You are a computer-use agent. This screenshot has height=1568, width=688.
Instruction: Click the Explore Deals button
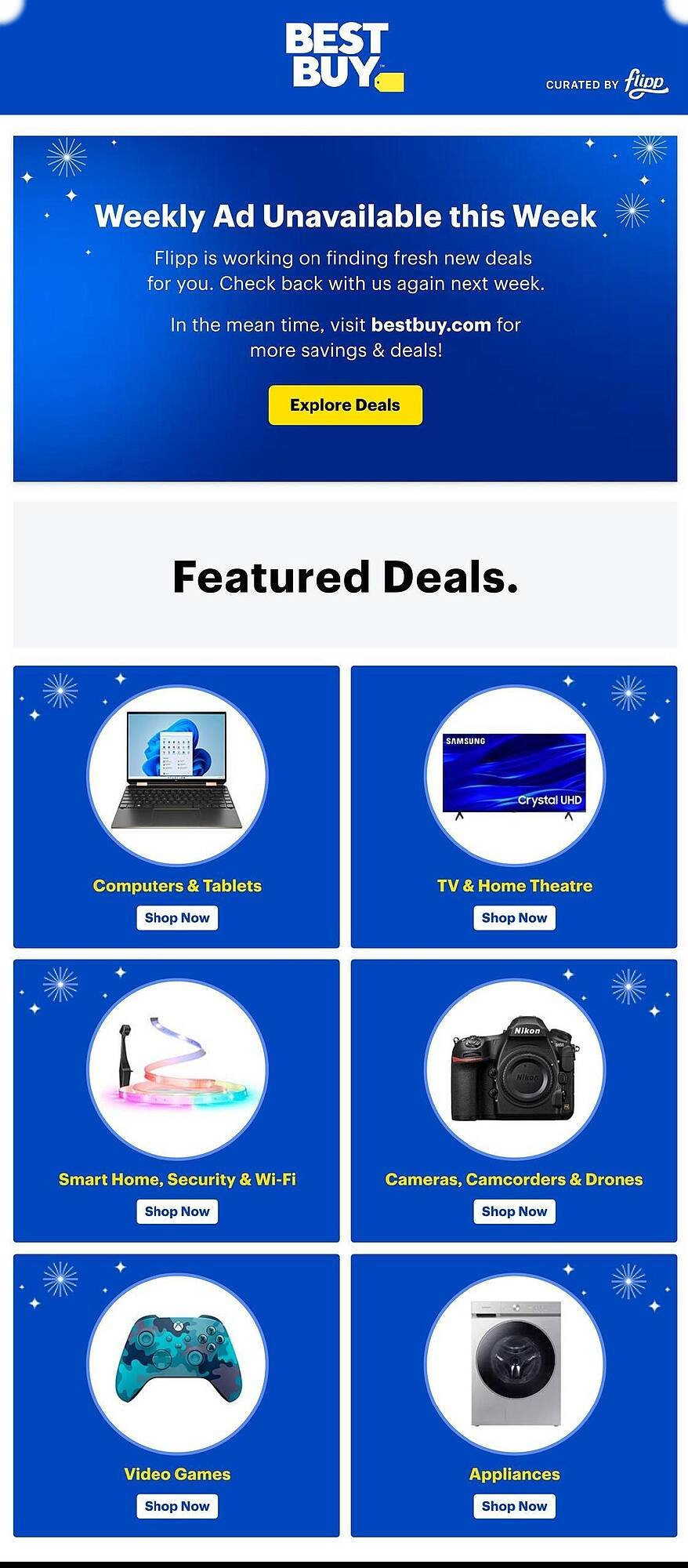tap(344, 405)
